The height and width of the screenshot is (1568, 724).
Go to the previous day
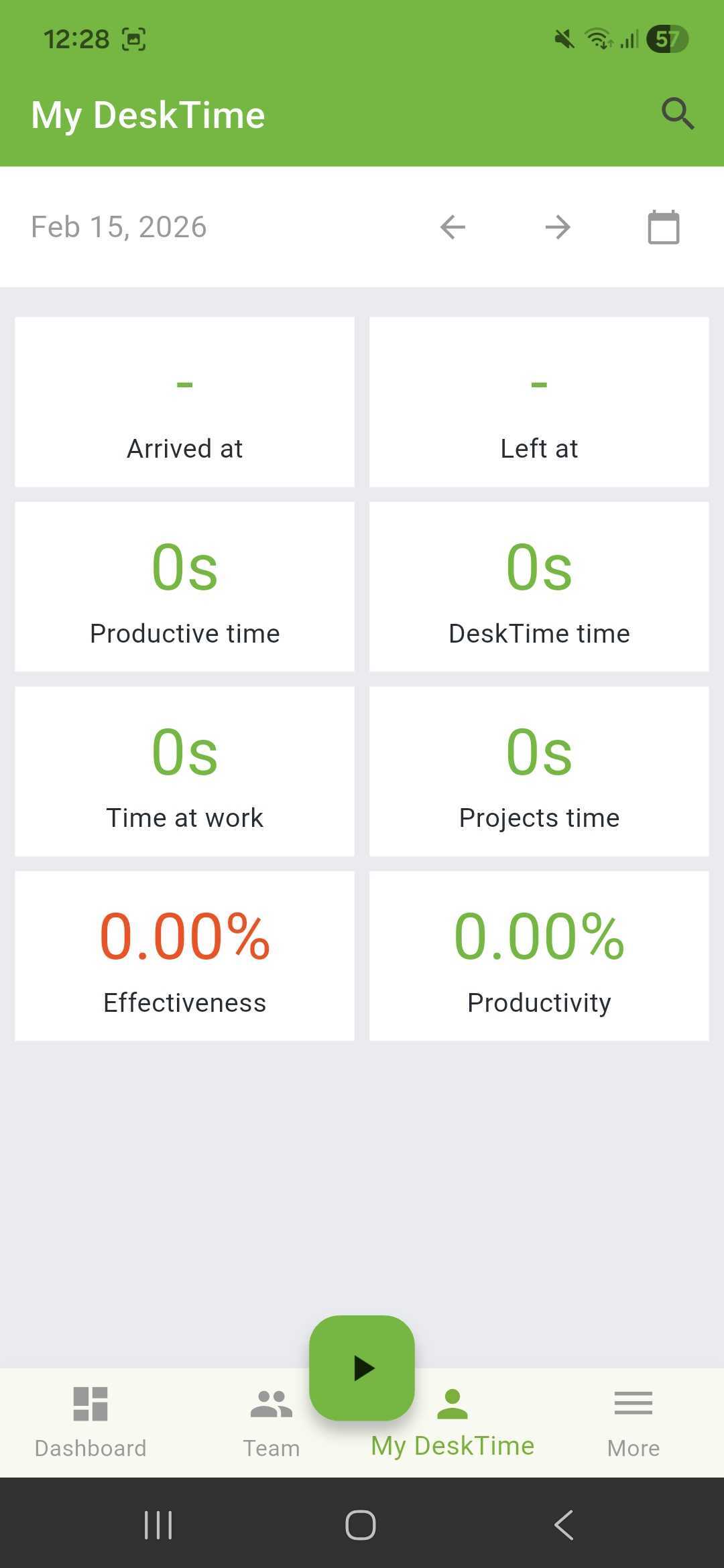(x=453, y=227)
